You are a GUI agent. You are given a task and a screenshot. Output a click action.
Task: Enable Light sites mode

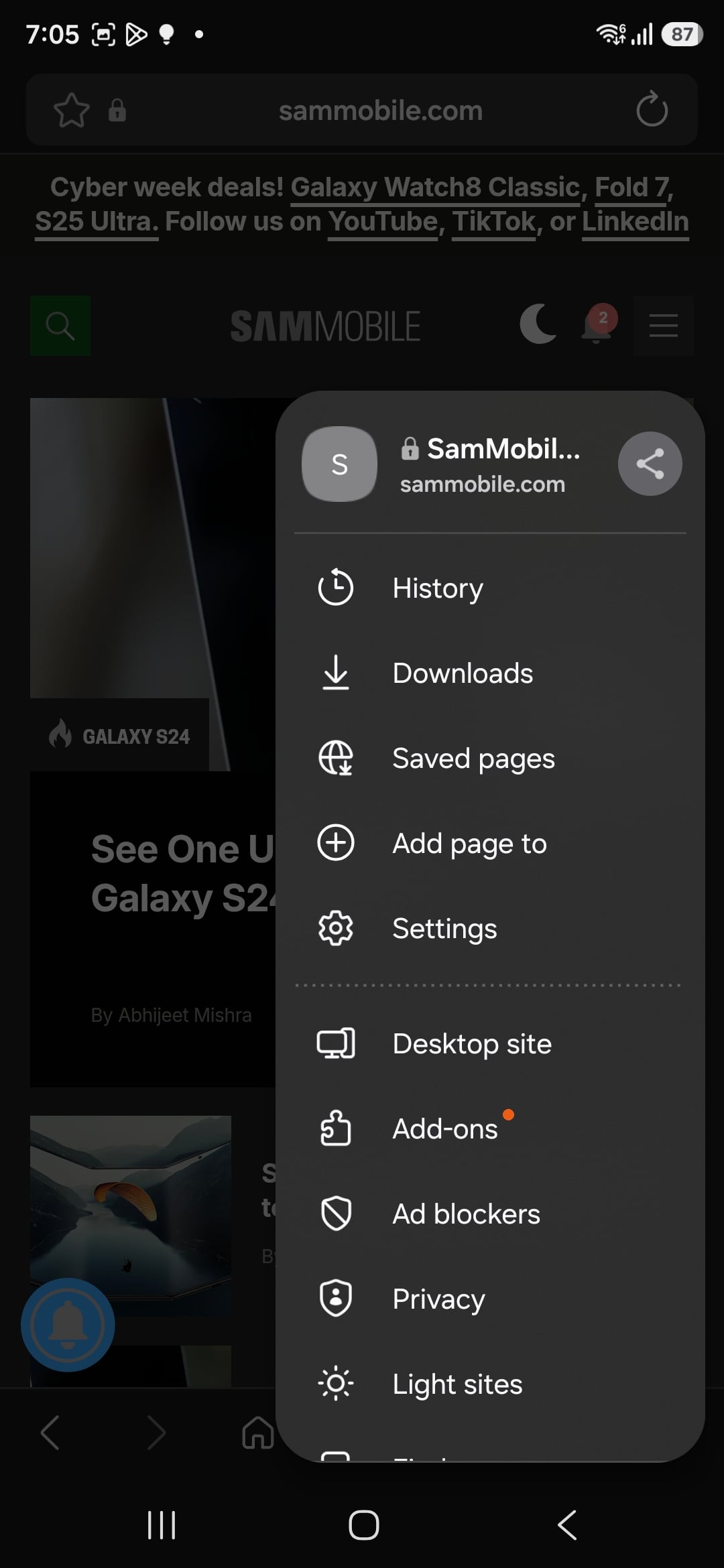tap(457, 1383)
